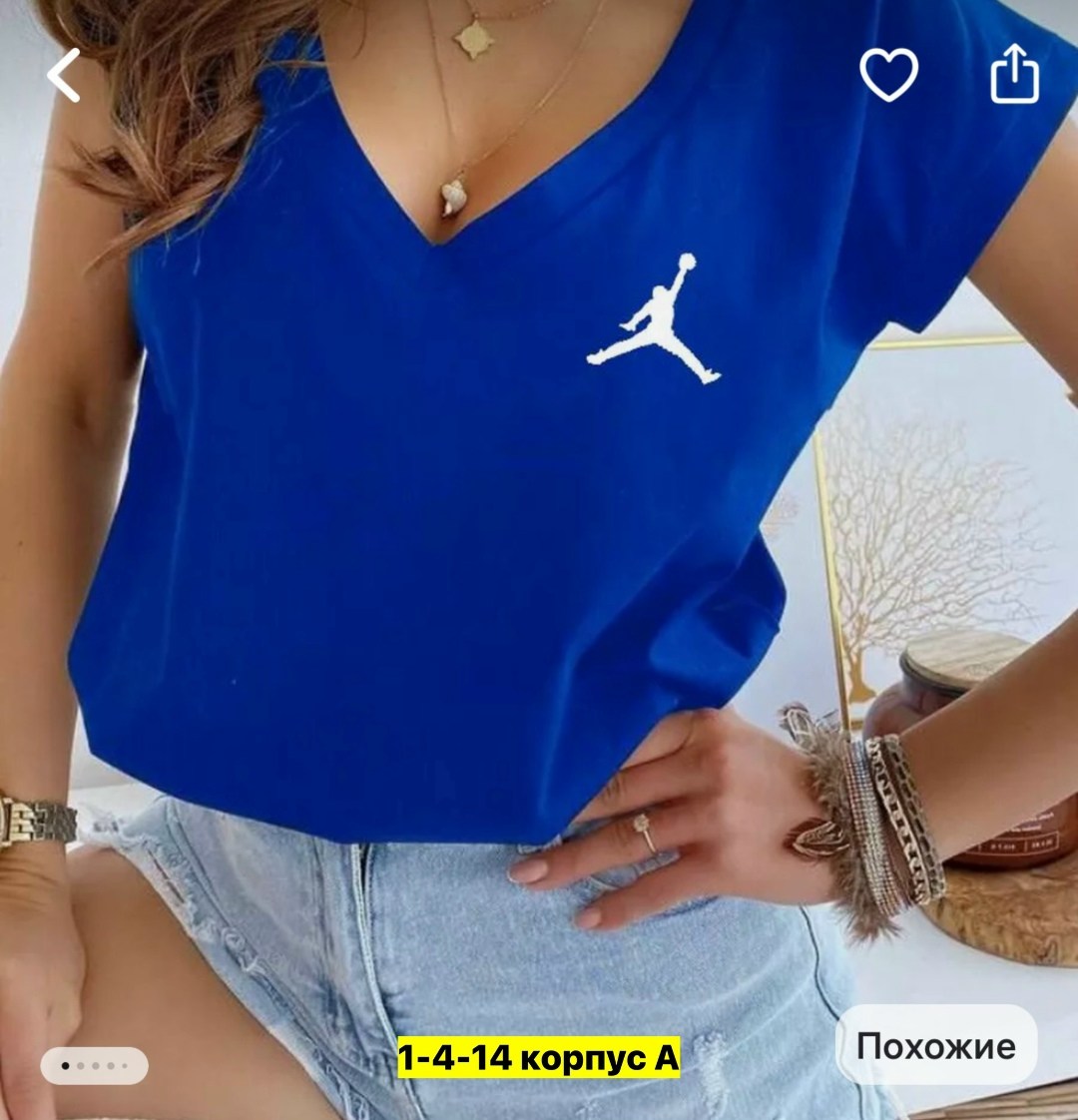Go back using the arrow

[x=64, y=76]
